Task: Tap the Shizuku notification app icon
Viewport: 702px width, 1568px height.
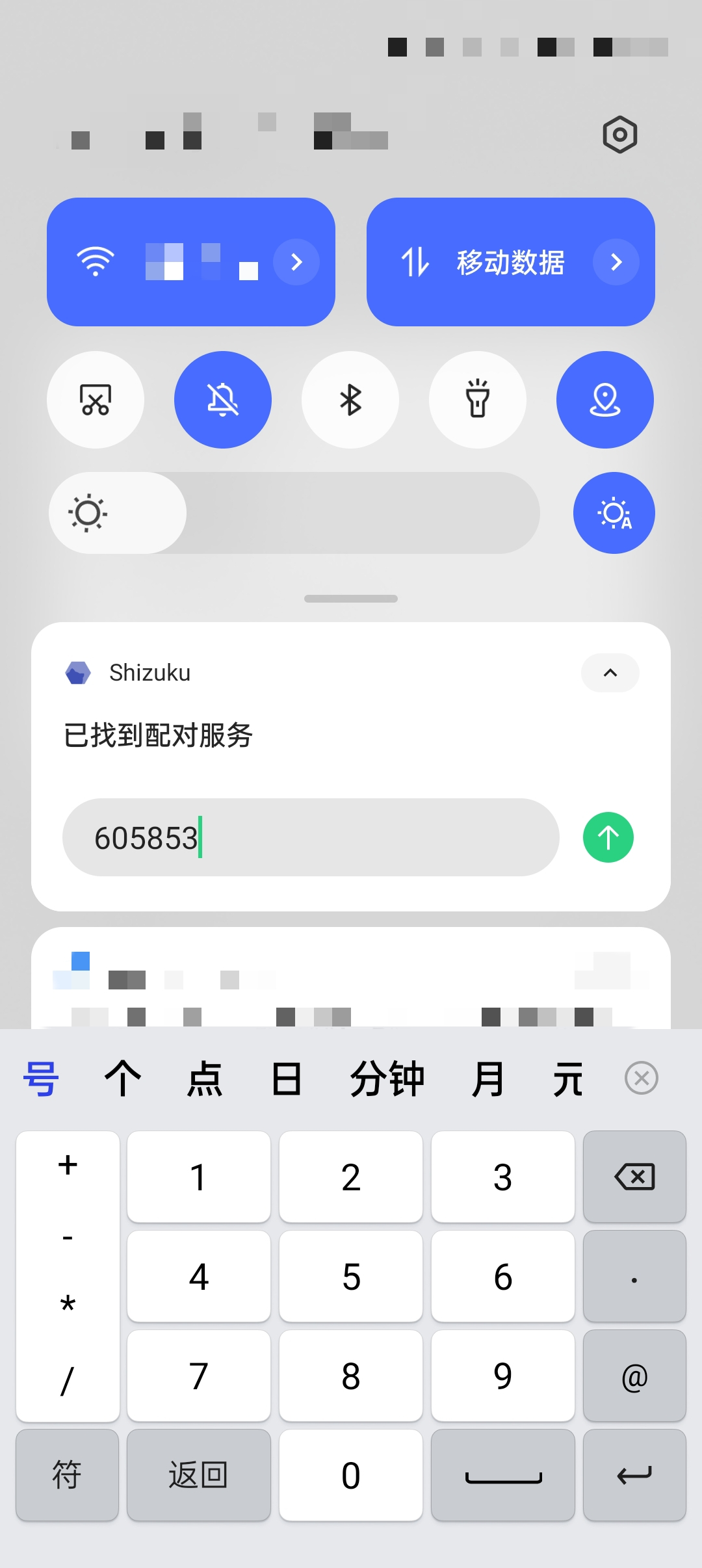Action: point(79,673)
